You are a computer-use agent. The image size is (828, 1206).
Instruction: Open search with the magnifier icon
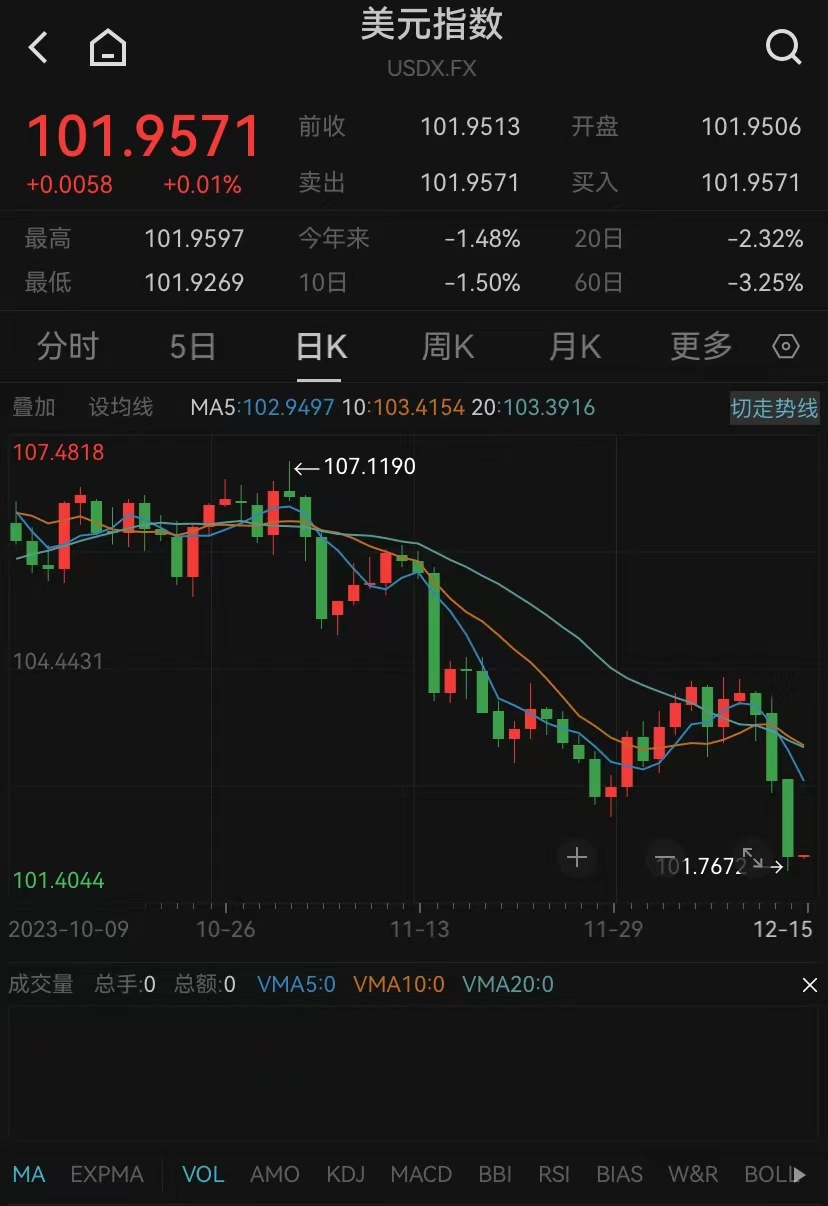coord(784,46)
